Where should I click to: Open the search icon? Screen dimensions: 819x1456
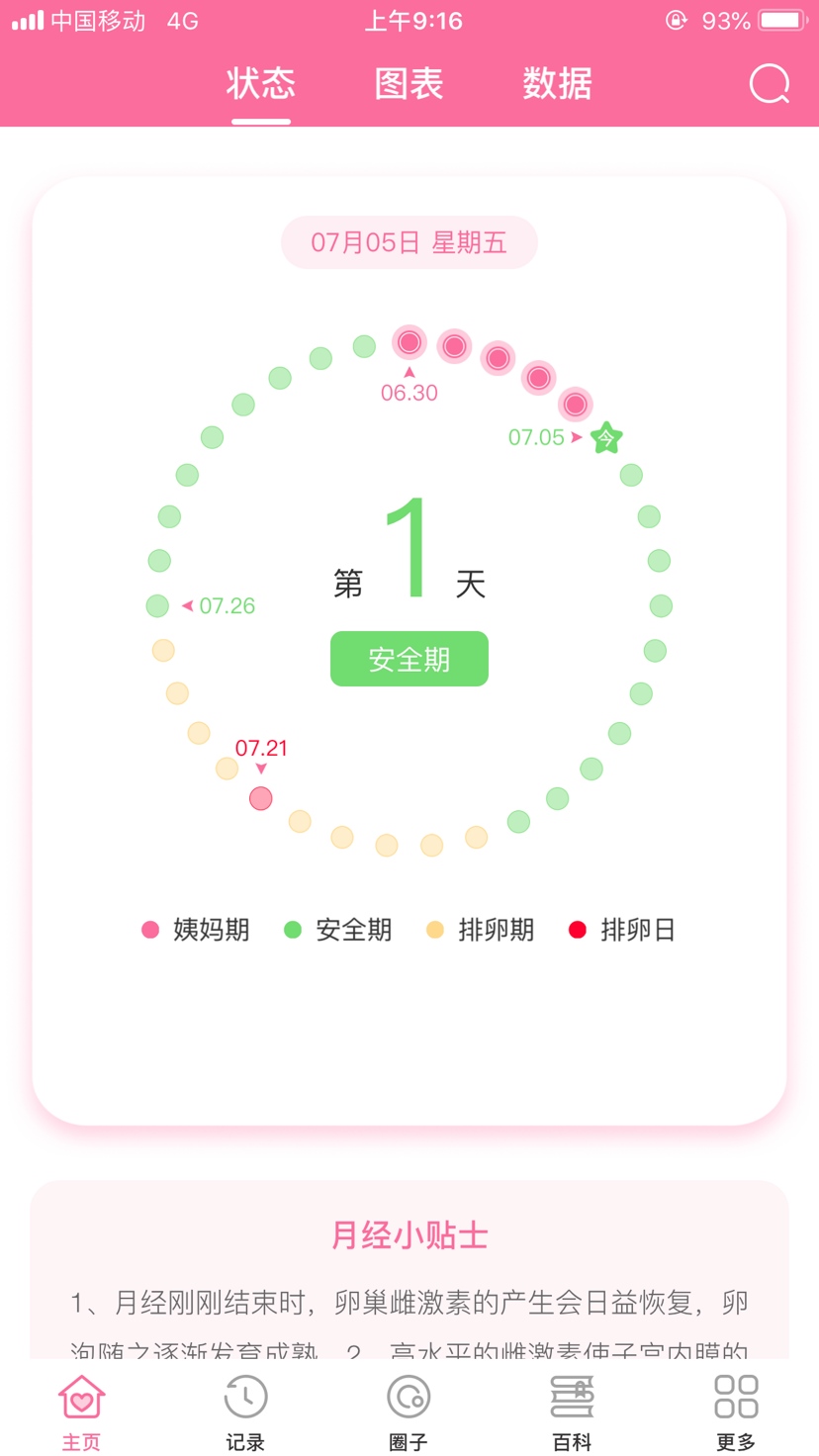tap(770, 84)
